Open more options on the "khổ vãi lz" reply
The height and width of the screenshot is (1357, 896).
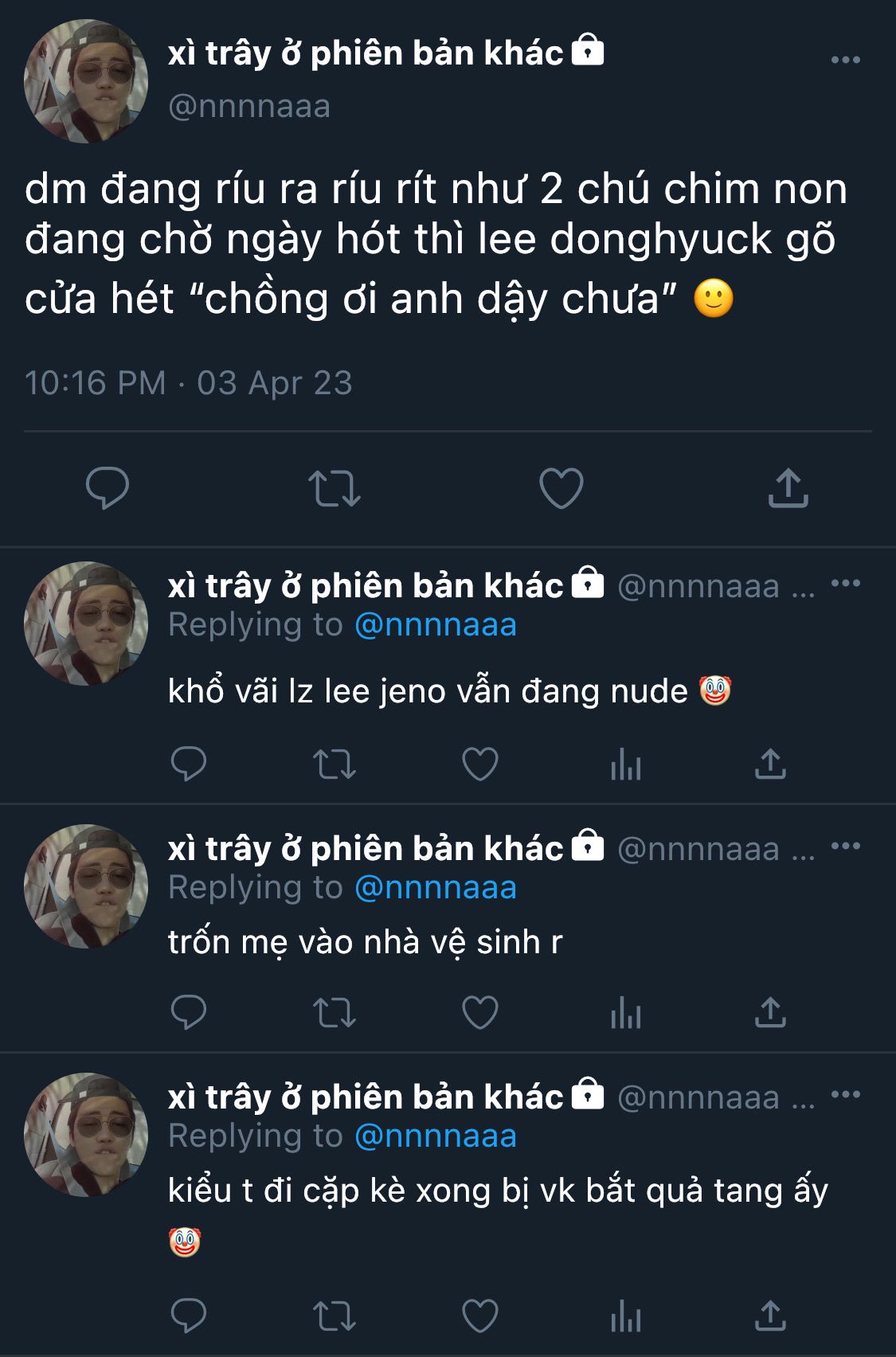point(845,584)
